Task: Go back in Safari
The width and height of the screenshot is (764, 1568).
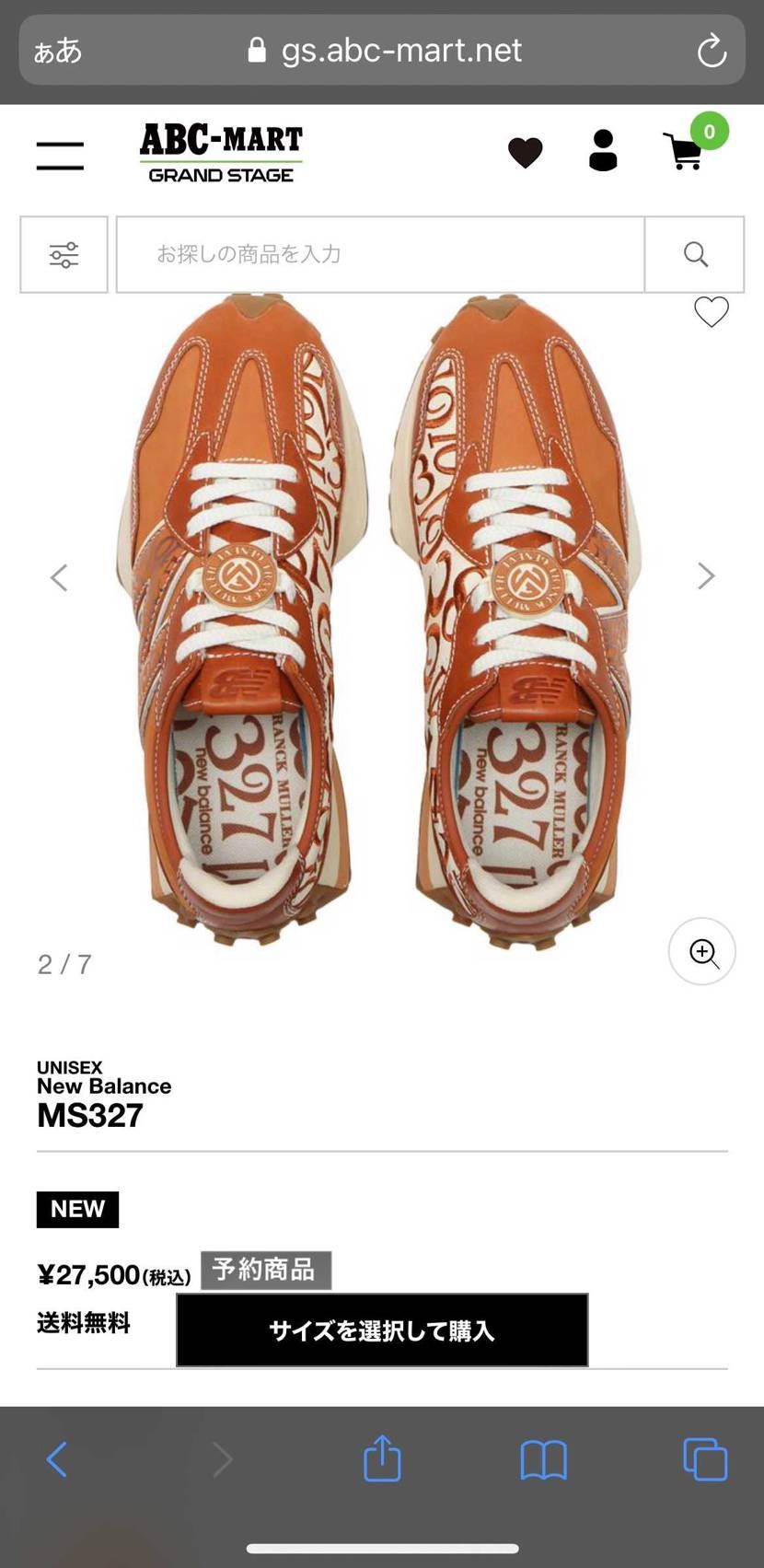Action: point(57,1459)
